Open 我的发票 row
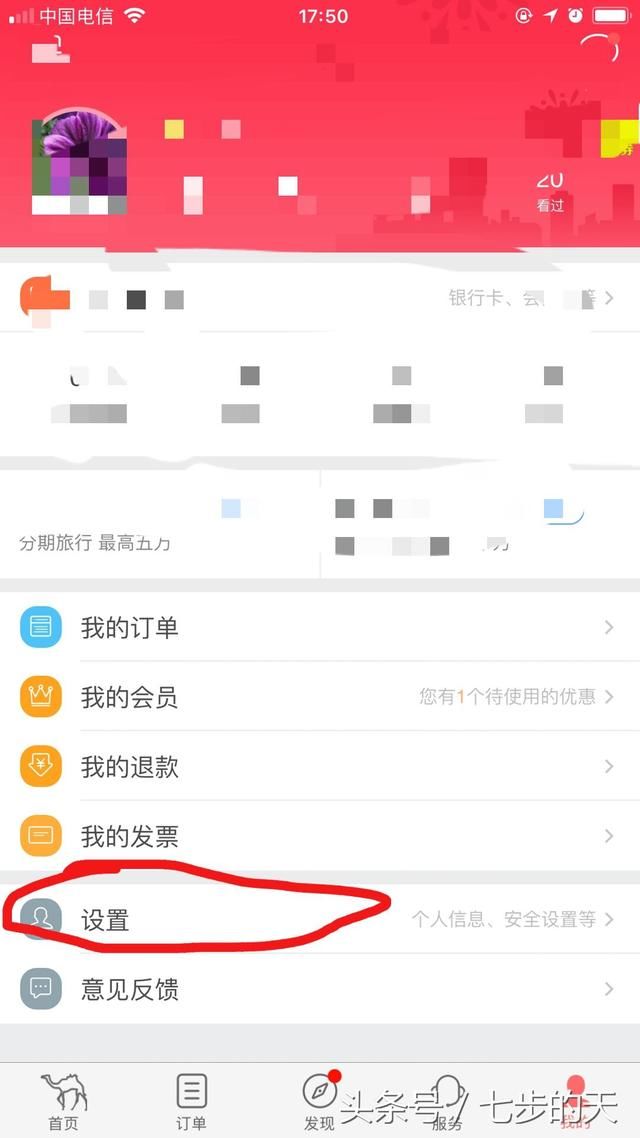Screen dimensions: 640x1138 [320, 836]
